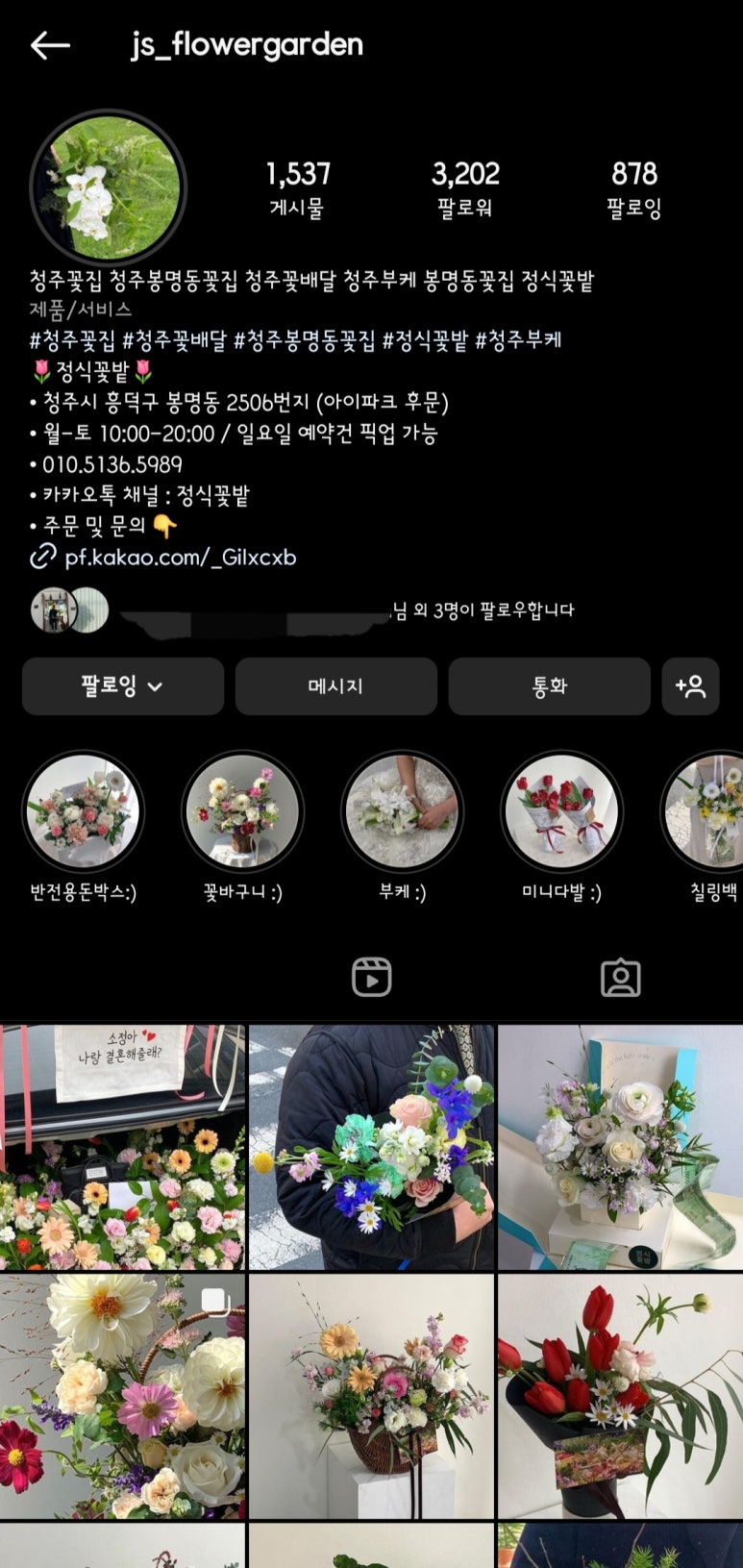Open the 꽃바구니 :) story highlight
743x1568 pixels.
tap(242, 812)
